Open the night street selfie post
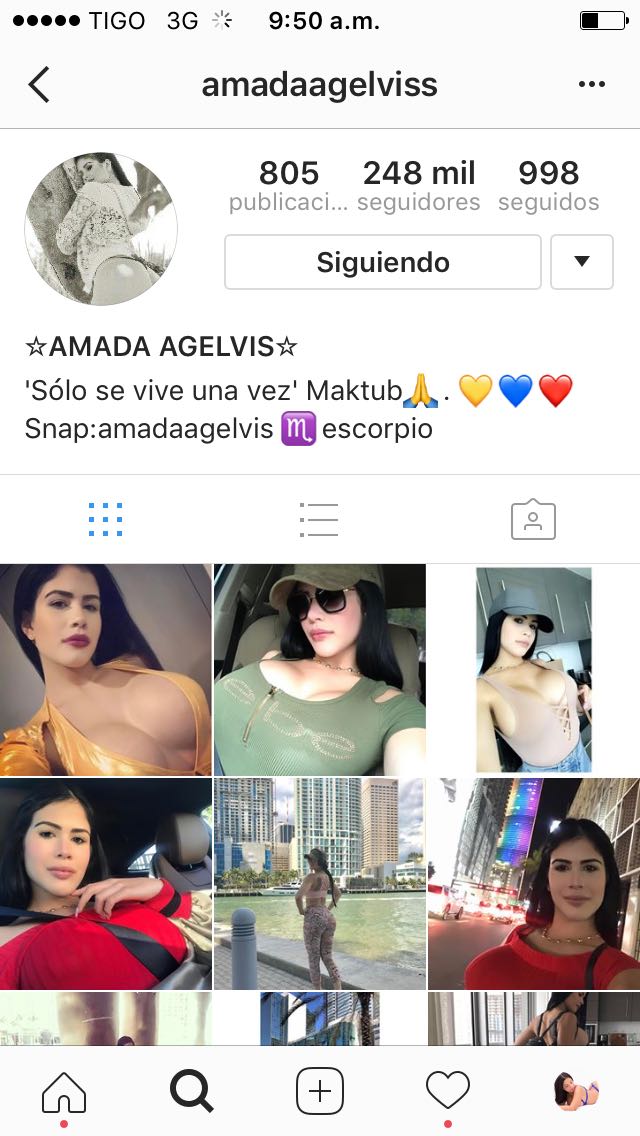This screenshot has height=1136, width=640. pos(533,884)
